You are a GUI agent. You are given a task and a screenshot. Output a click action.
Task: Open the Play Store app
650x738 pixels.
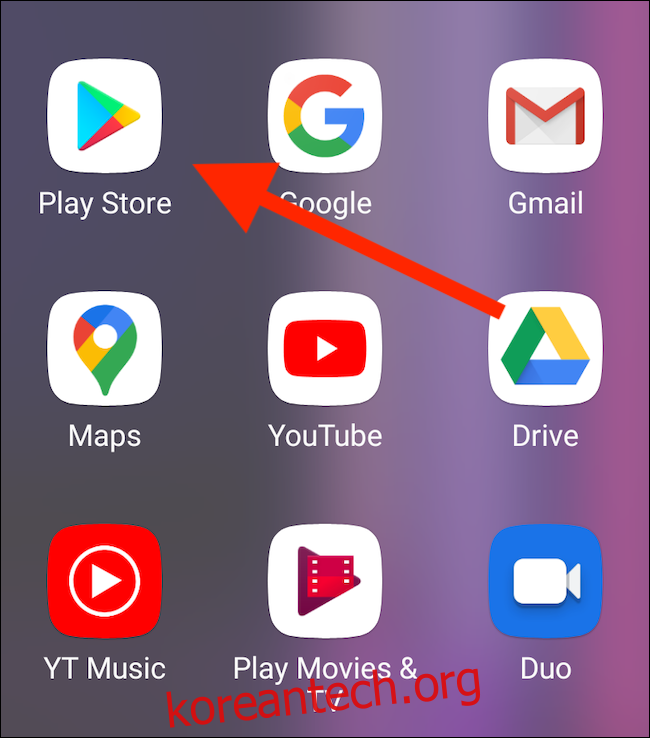[x=104, y=116]
